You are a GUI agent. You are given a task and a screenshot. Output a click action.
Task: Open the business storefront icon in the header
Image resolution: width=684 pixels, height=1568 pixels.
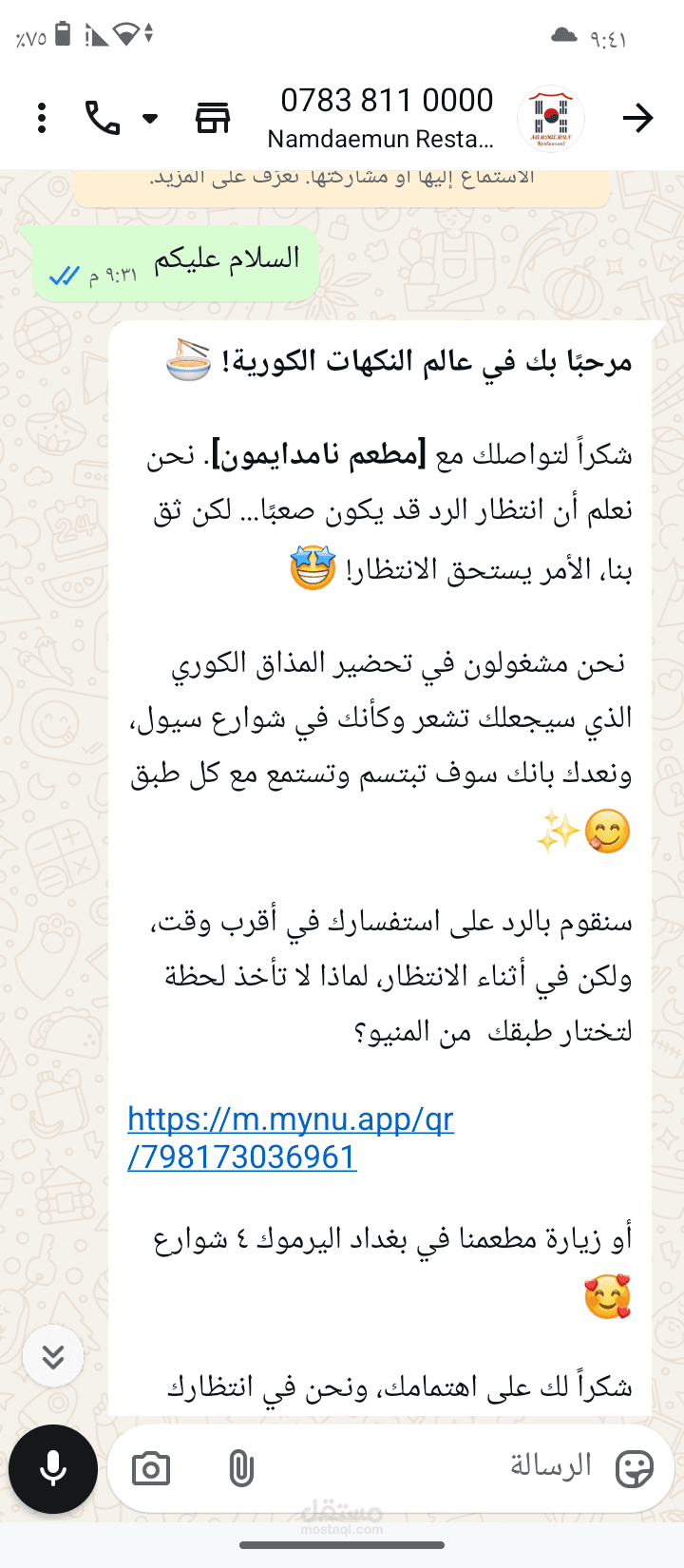(x=214, y=116)
